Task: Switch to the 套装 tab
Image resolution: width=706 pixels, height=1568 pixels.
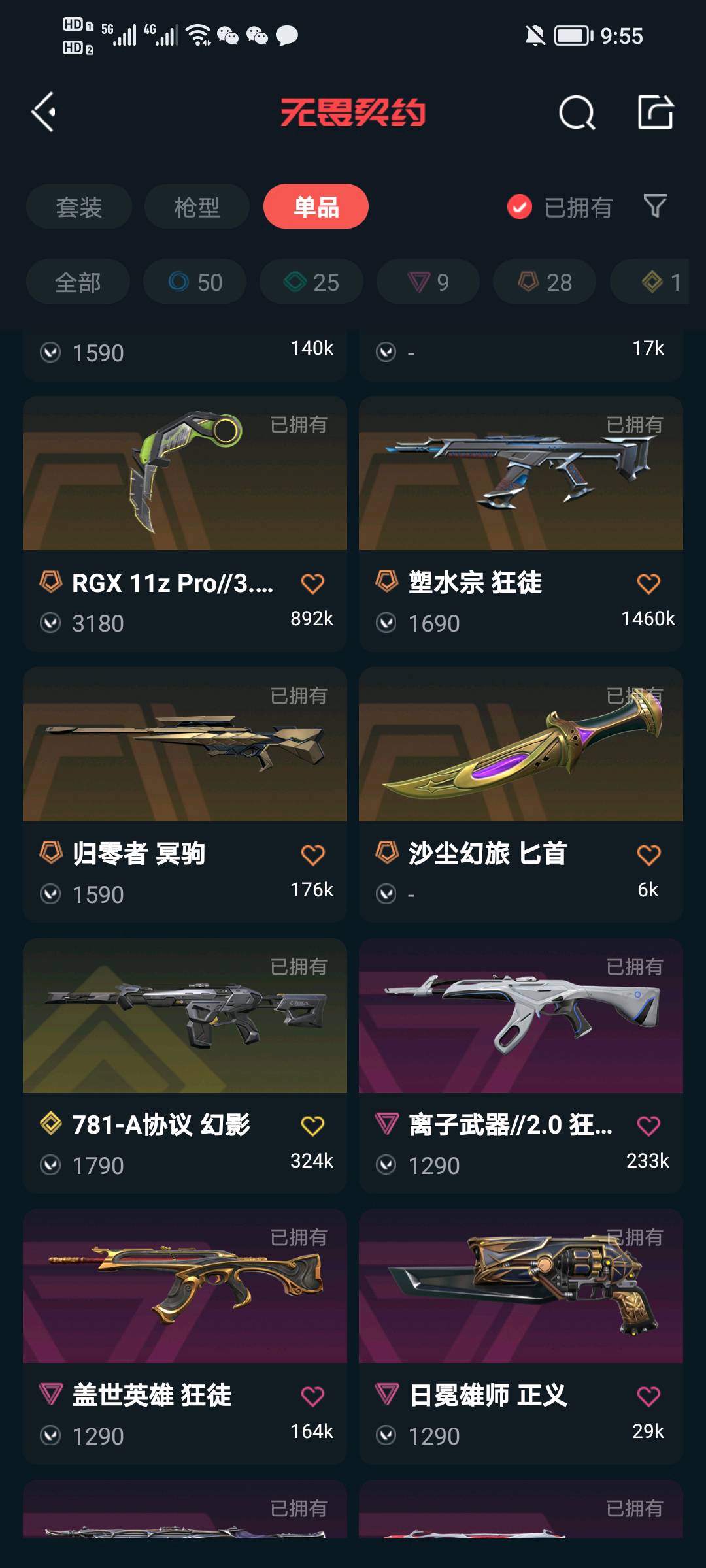Action: pyautogui.click(x=78, y=207)
